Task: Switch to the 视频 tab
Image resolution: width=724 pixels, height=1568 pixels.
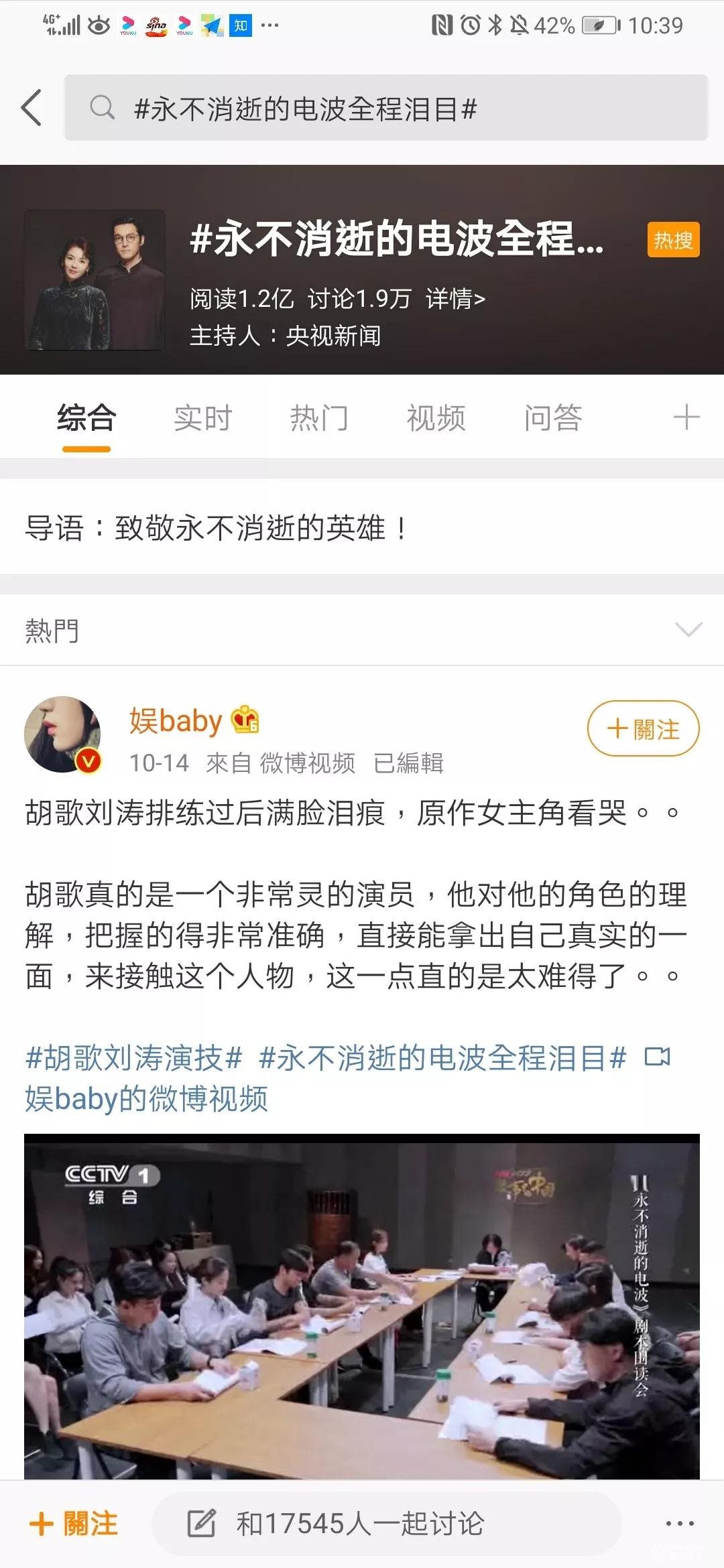Action: (x=436, y=418)
